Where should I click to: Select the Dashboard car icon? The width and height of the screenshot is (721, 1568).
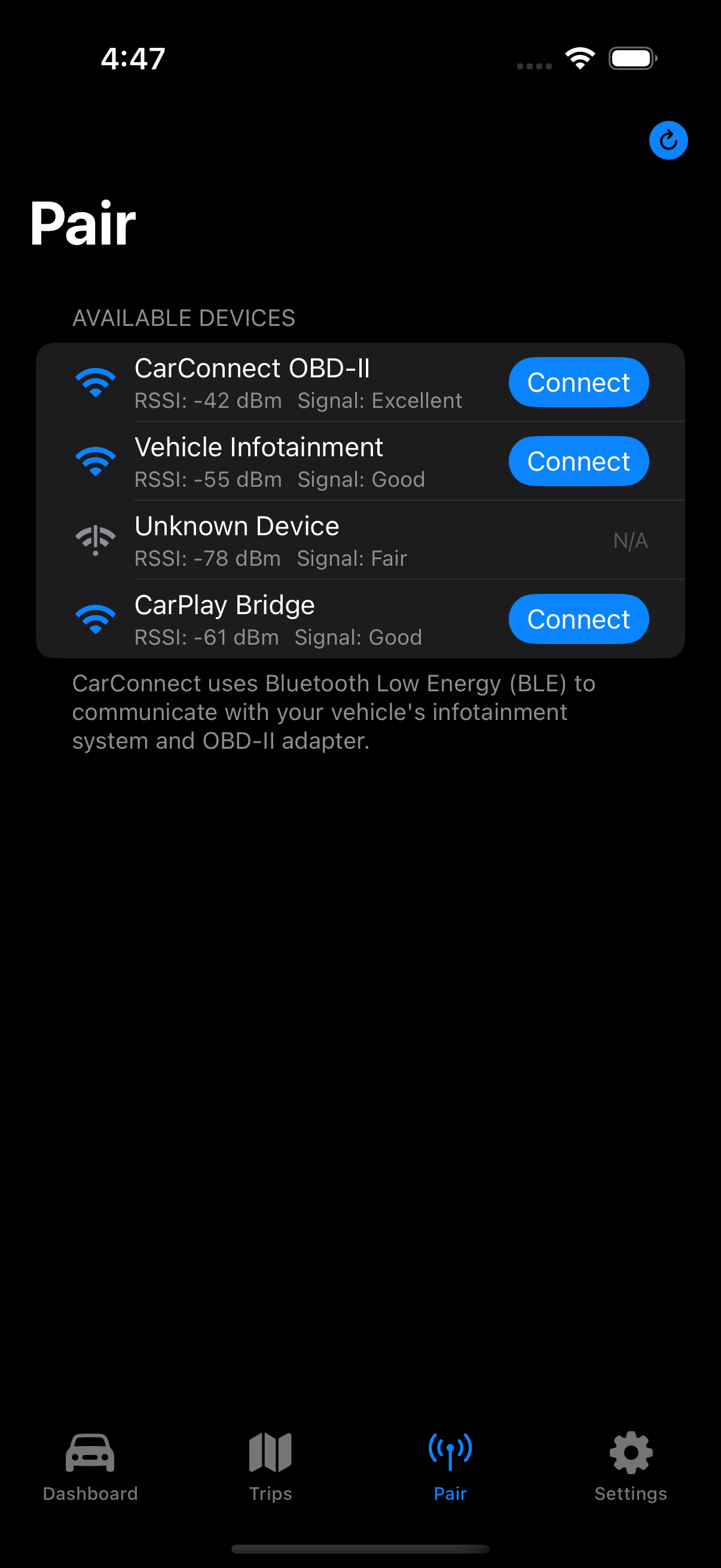coord(90,1453)
